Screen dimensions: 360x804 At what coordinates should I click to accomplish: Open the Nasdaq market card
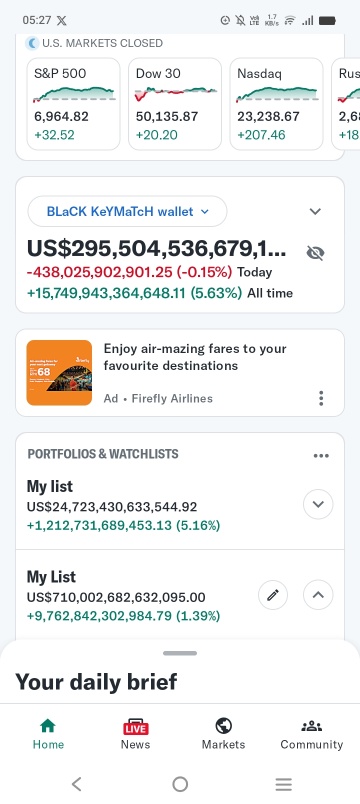276,104
